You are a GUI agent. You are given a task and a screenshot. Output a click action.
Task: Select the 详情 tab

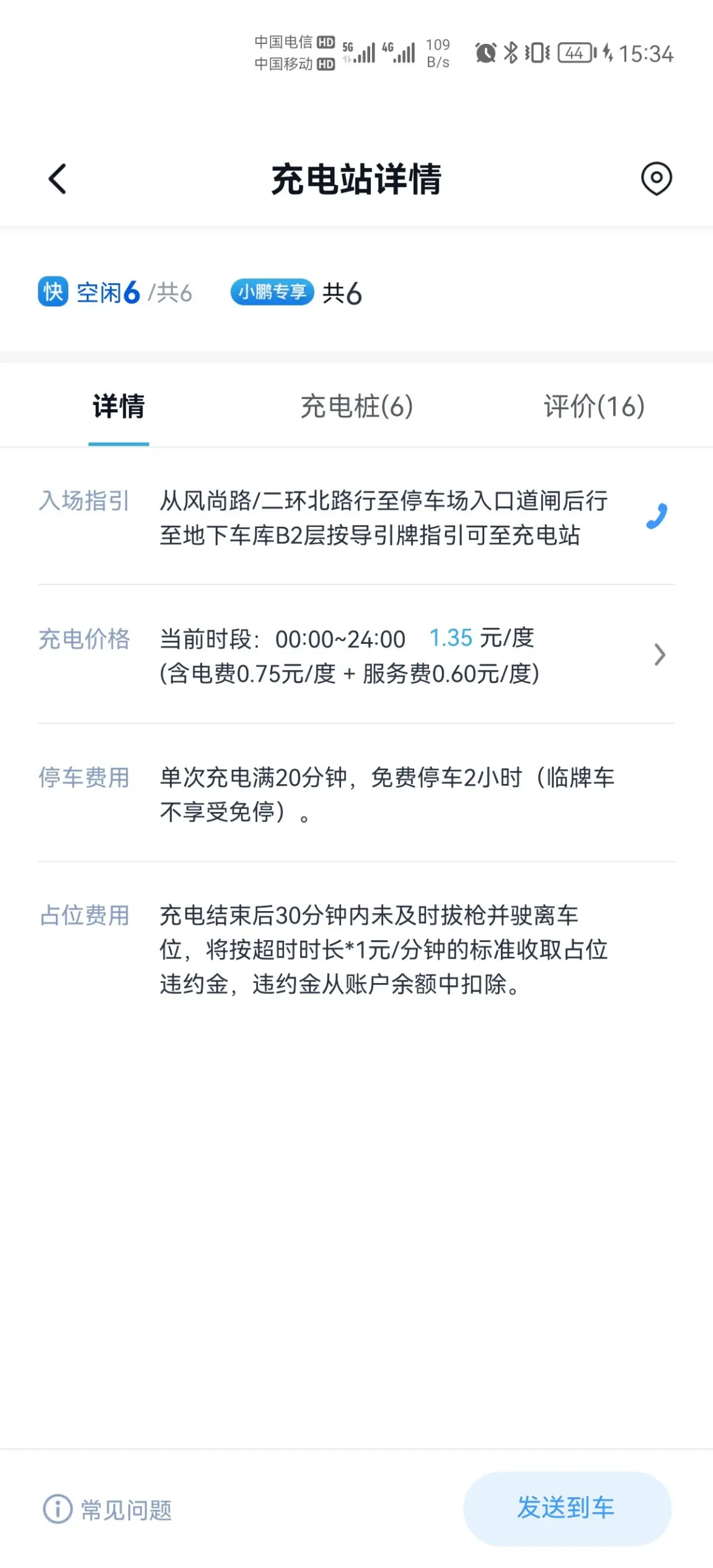(x=118, y=407)
